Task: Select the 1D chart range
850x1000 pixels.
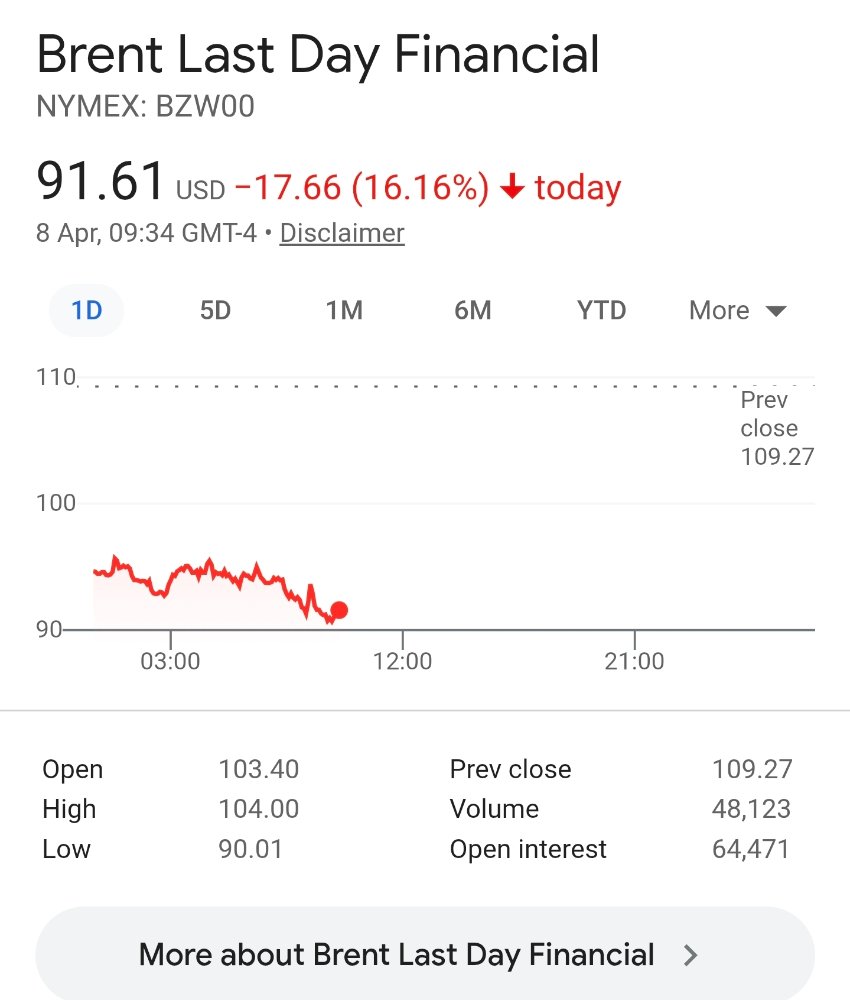Action: 87,311
